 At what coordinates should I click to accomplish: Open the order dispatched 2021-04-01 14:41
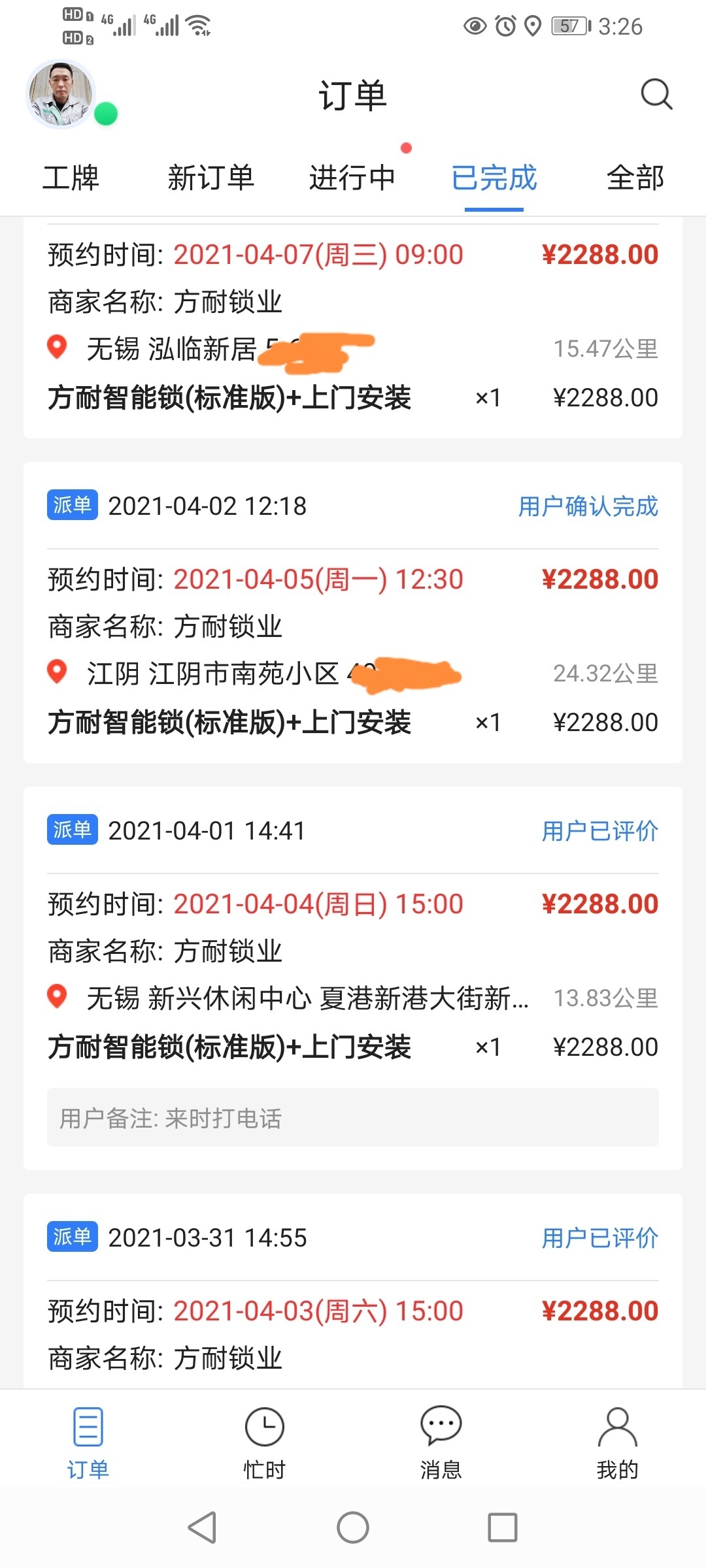[x=353, y=947]
